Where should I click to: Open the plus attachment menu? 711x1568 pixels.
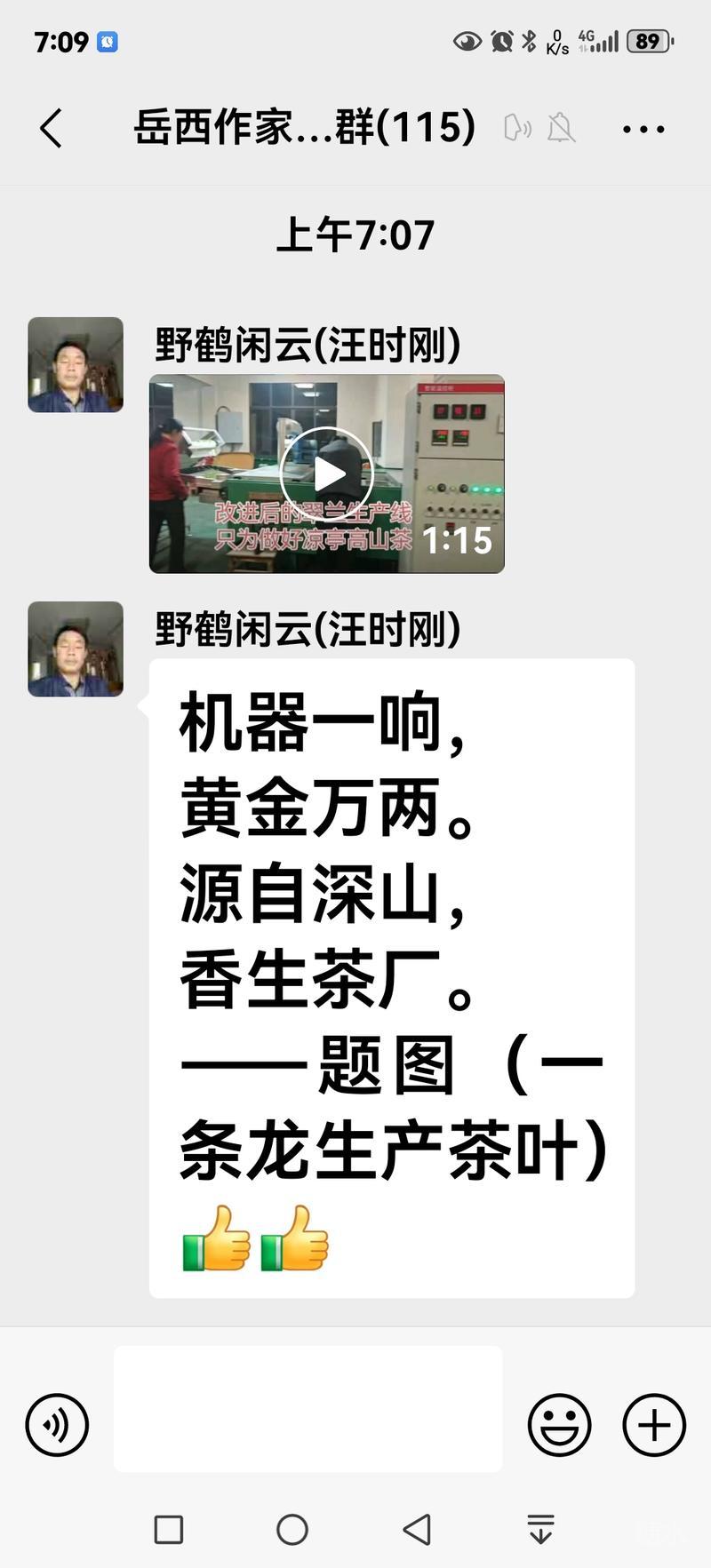pyautogui.click(x=654, y=1425)
